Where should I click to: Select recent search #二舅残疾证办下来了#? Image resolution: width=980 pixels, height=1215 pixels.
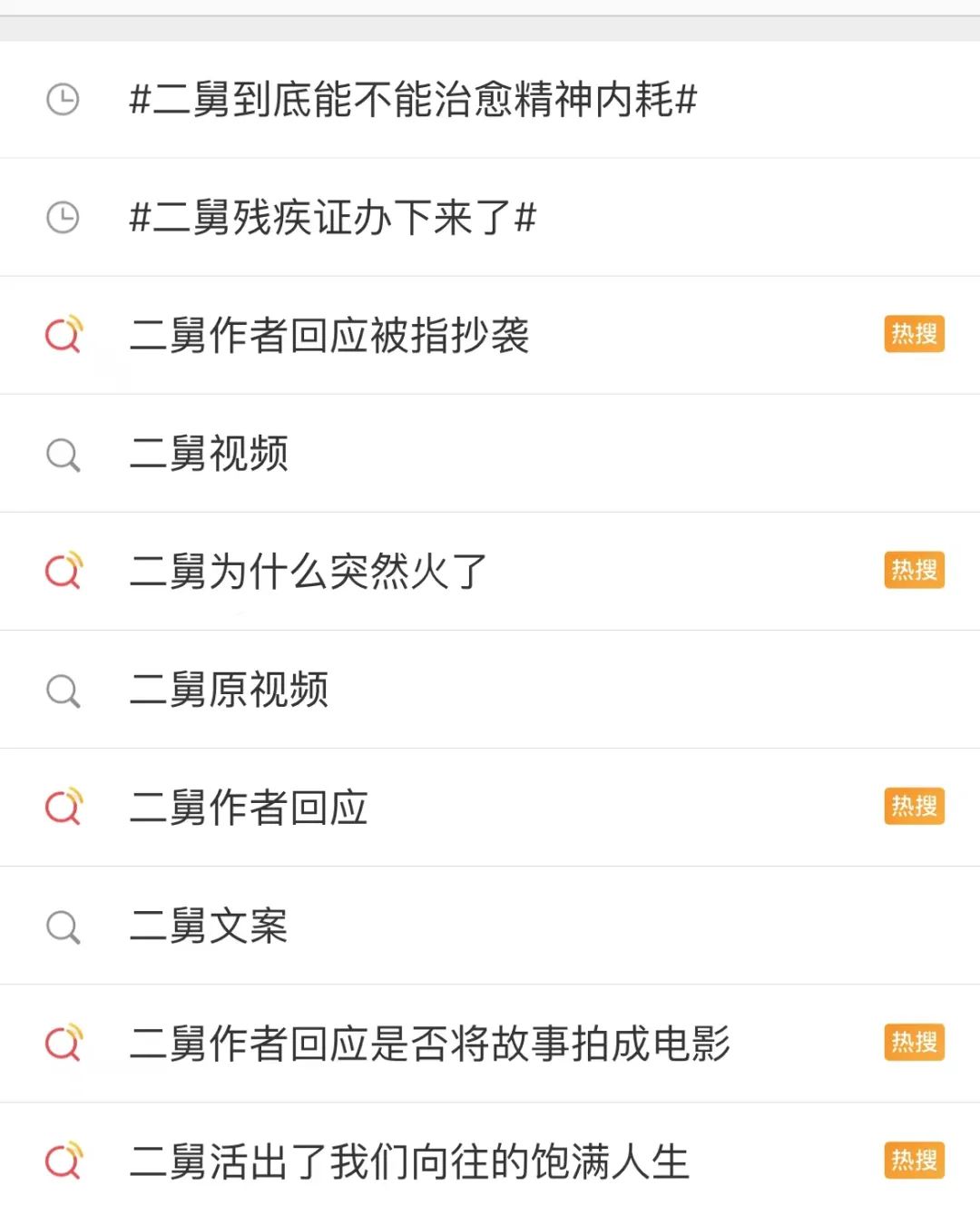click(x=333, y=218)
